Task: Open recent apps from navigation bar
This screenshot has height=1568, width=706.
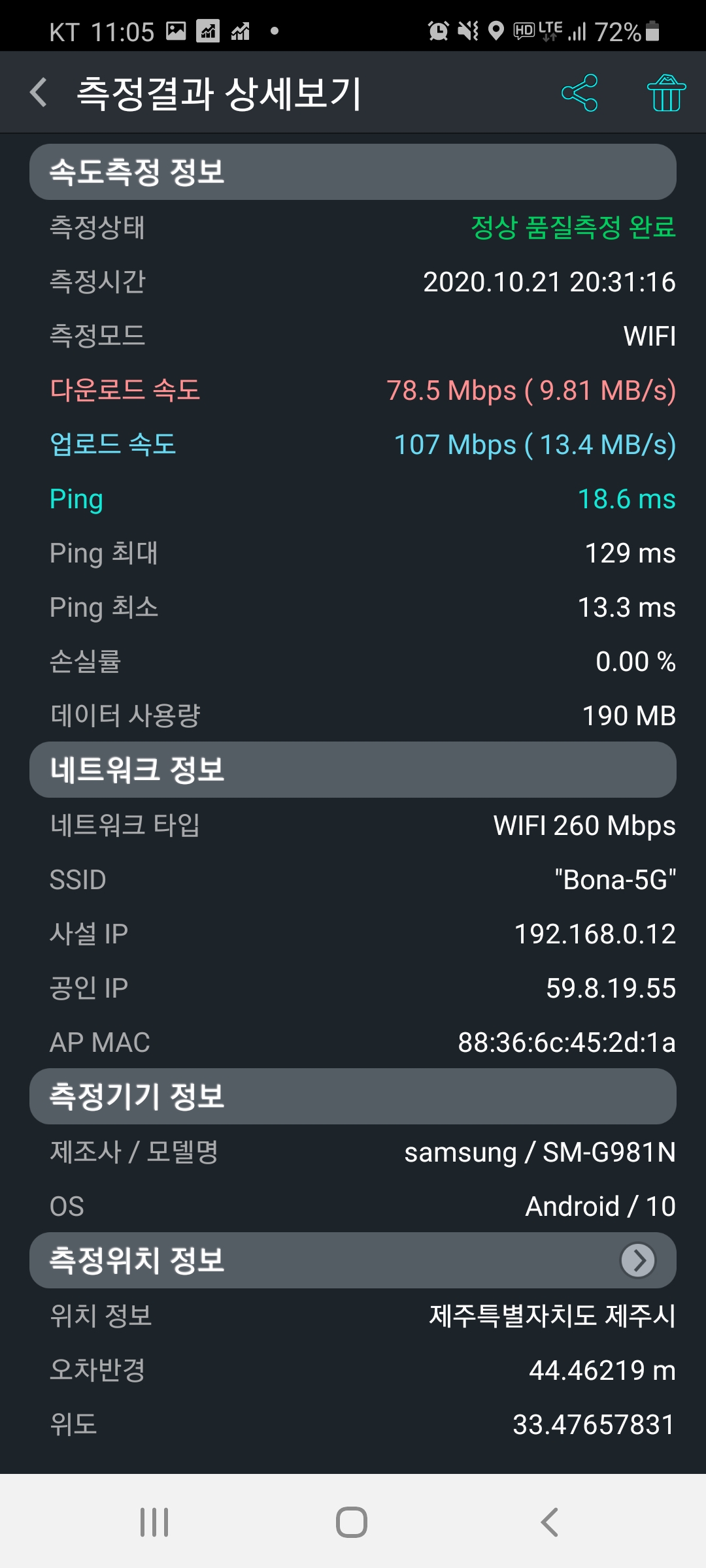Action: (154, 1522)
